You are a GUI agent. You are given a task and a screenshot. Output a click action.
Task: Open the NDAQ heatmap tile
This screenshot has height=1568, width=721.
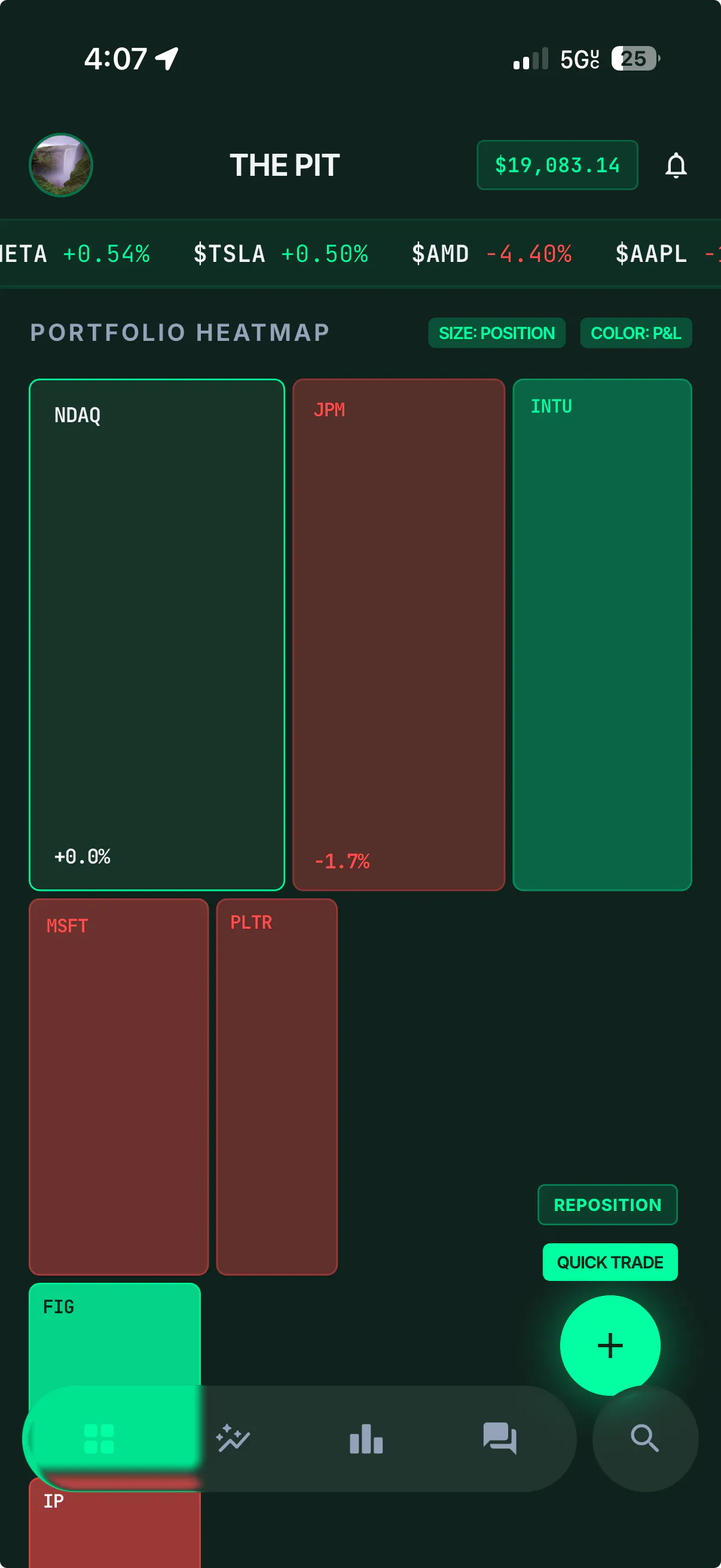coord(157,634)
